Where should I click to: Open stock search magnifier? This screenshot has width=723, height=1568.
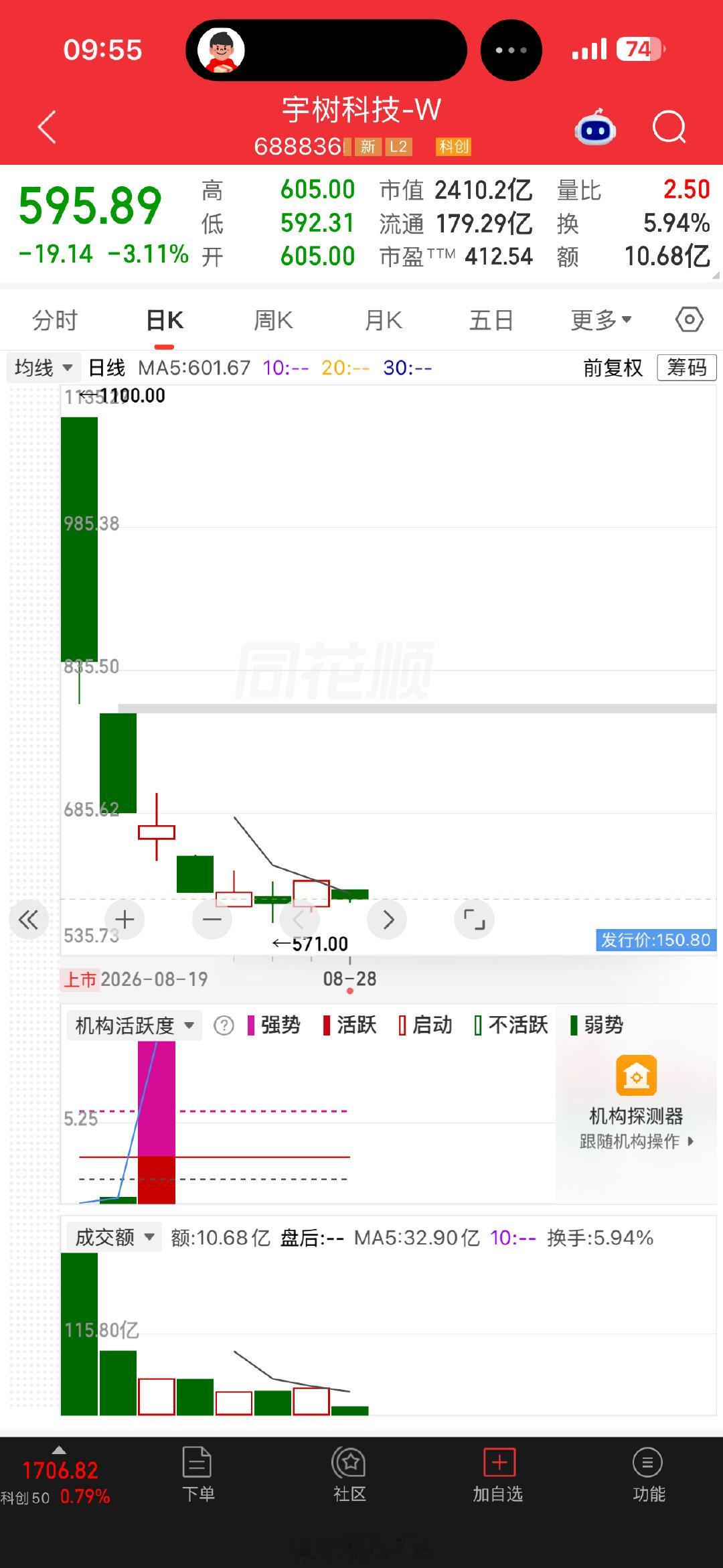coord(669,127)
